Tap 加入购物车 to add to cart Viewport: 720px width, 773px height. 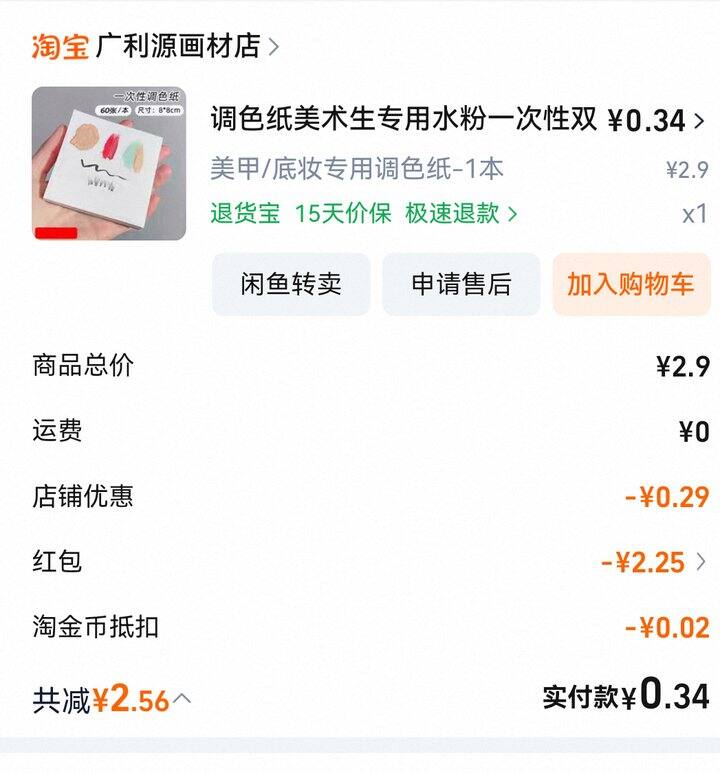tap(630, 284)
